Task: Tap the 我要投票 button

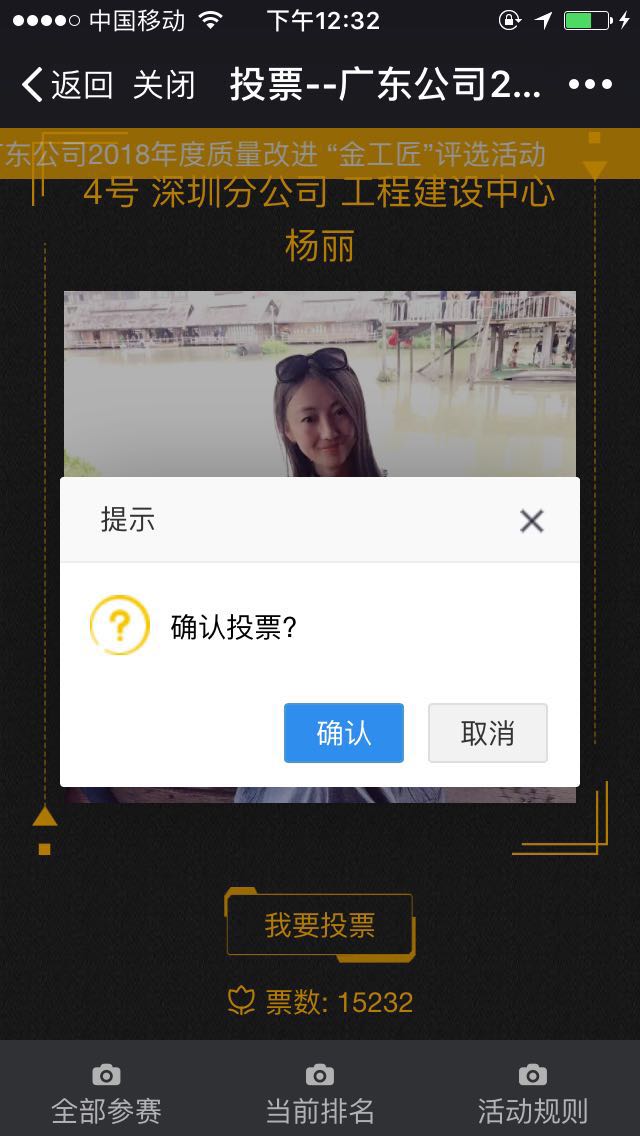Action: [320, 925]
